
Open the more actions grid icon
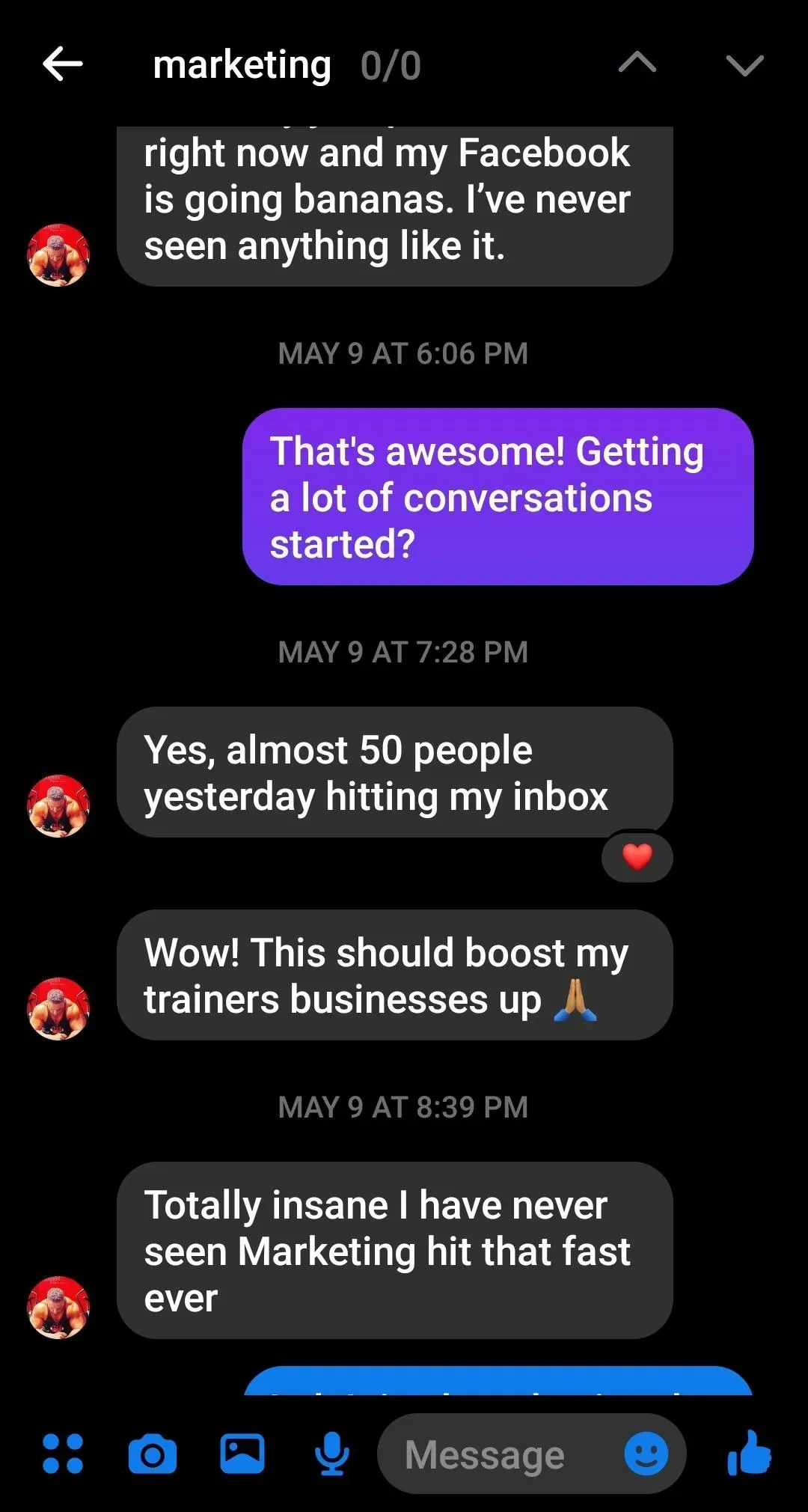[x=63, y=1454]
